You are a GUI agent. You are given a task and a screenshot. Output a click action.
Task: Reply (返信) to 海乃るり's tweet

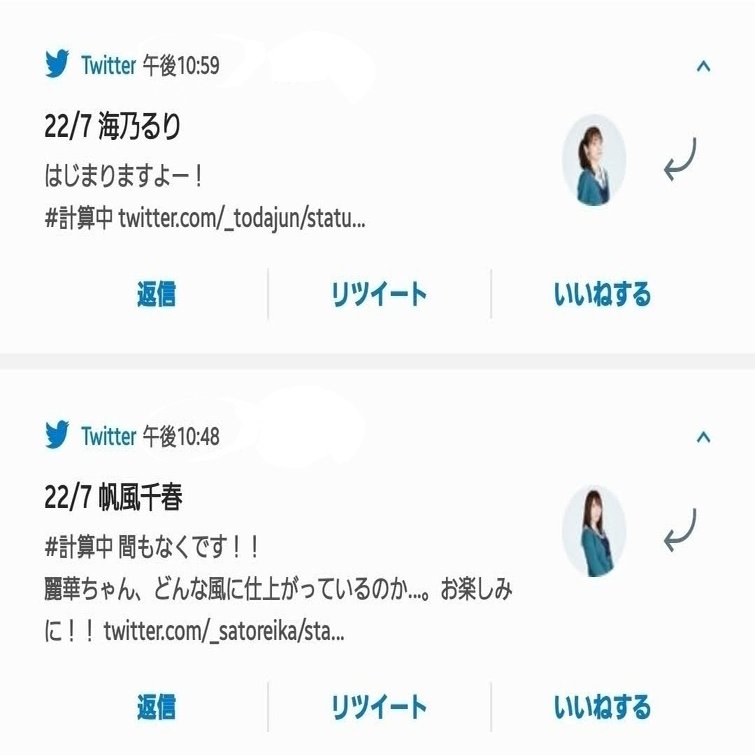click(157, 294)
